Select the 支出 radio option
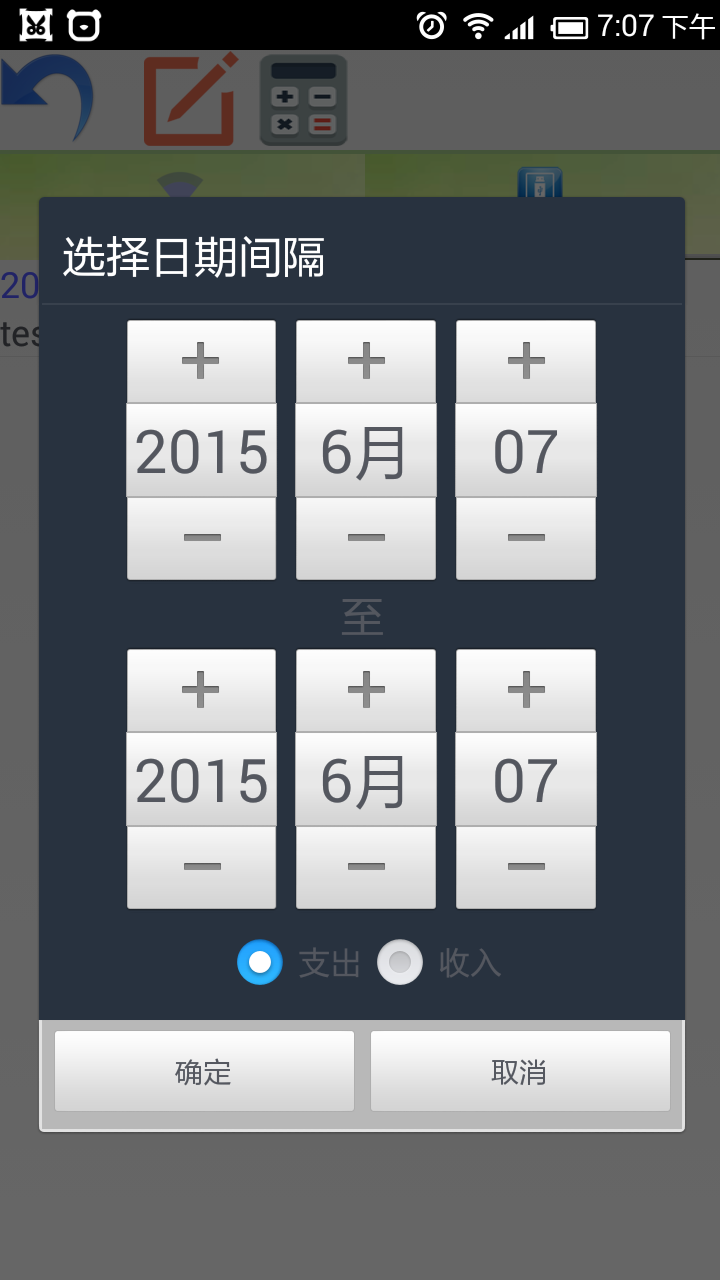Screen dimensions: 720x1280 pyautogui.click(x=298, y=962)
